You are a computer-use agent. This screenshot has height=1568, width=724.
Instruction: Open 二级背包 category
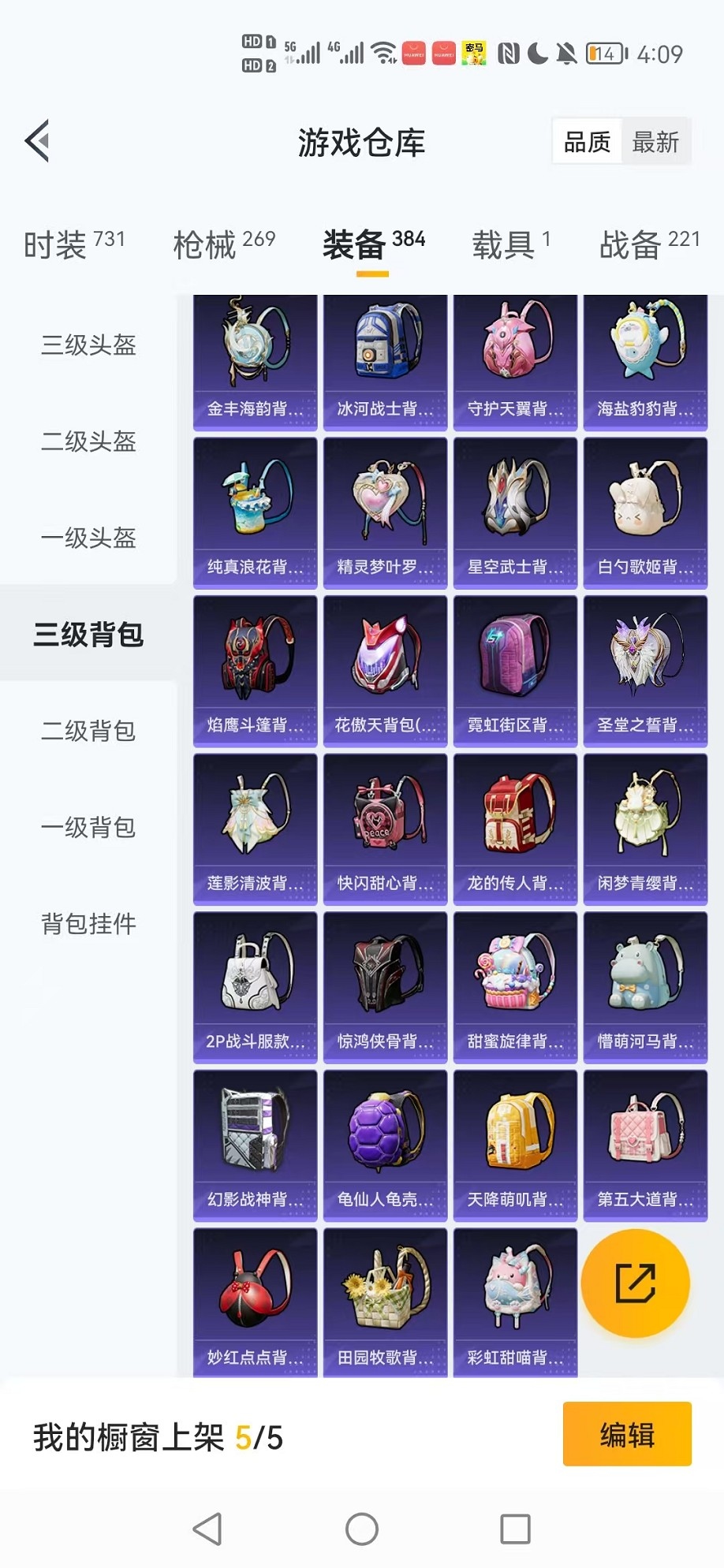click(88, 731)
